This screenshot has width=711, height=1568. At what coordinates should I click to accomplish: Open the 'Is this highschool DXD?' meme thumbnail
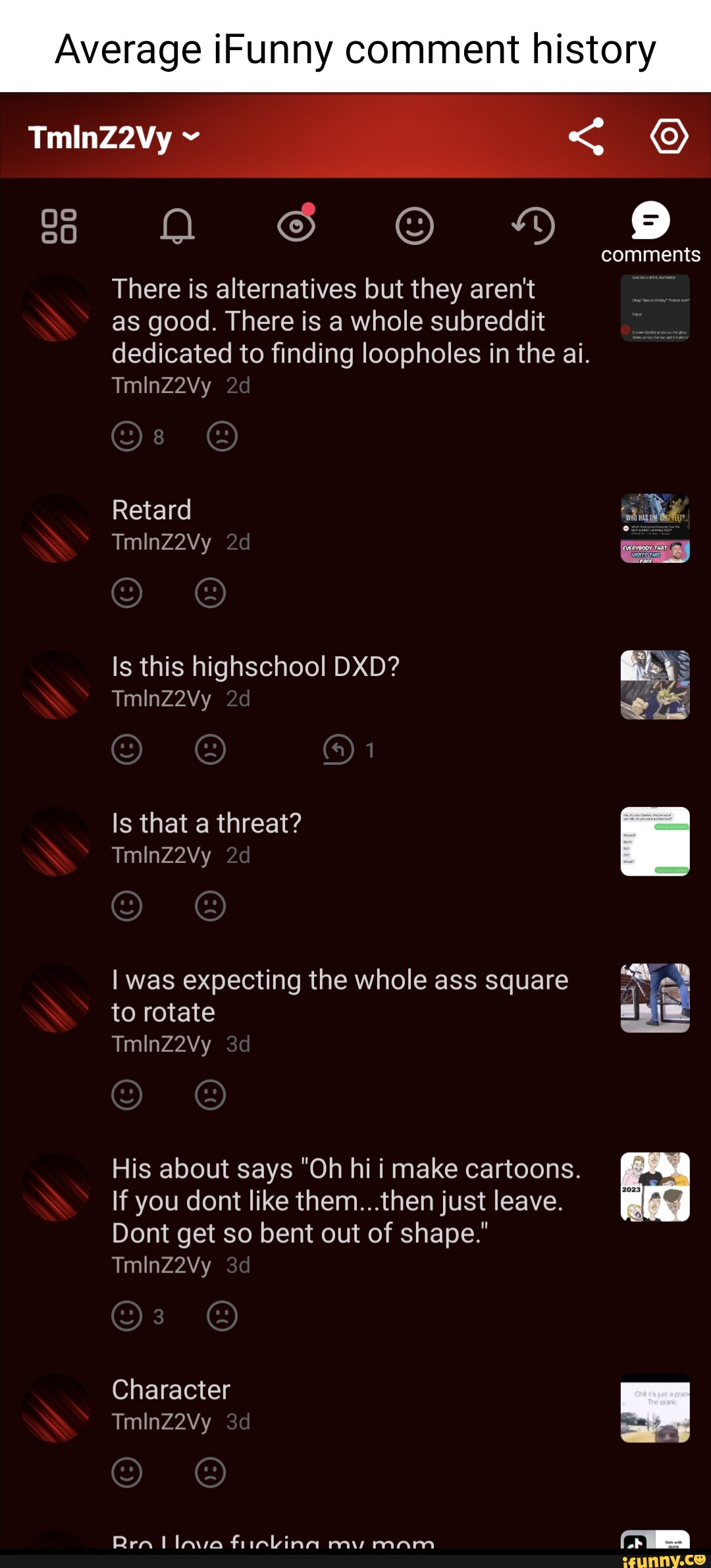click(x=655, y=685)
